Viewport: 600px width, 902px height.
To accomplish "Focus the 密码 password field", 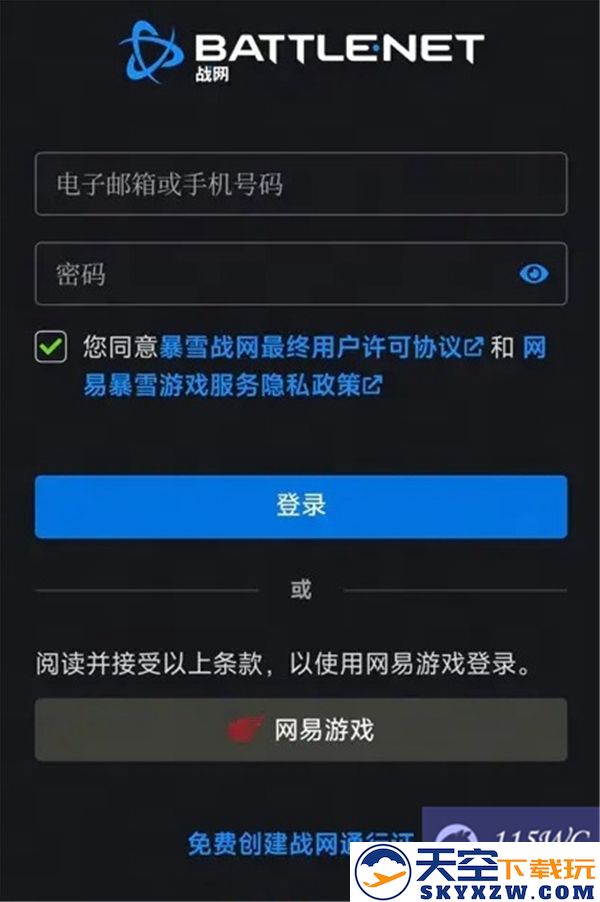I will pyautogui.click(x=270, y=274).
